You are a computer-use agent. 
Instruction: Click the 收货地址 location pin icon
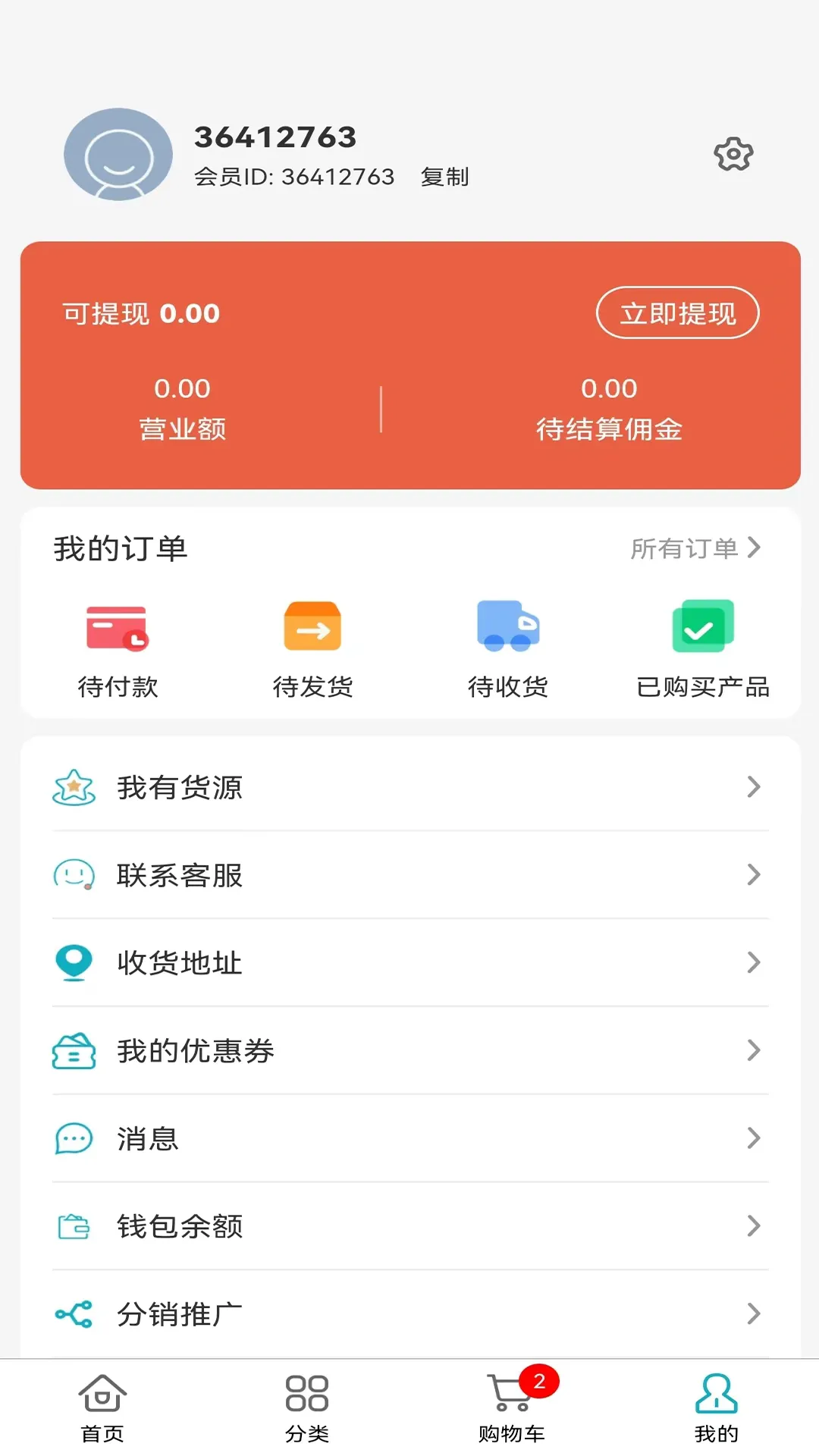[x=73, y=963]
